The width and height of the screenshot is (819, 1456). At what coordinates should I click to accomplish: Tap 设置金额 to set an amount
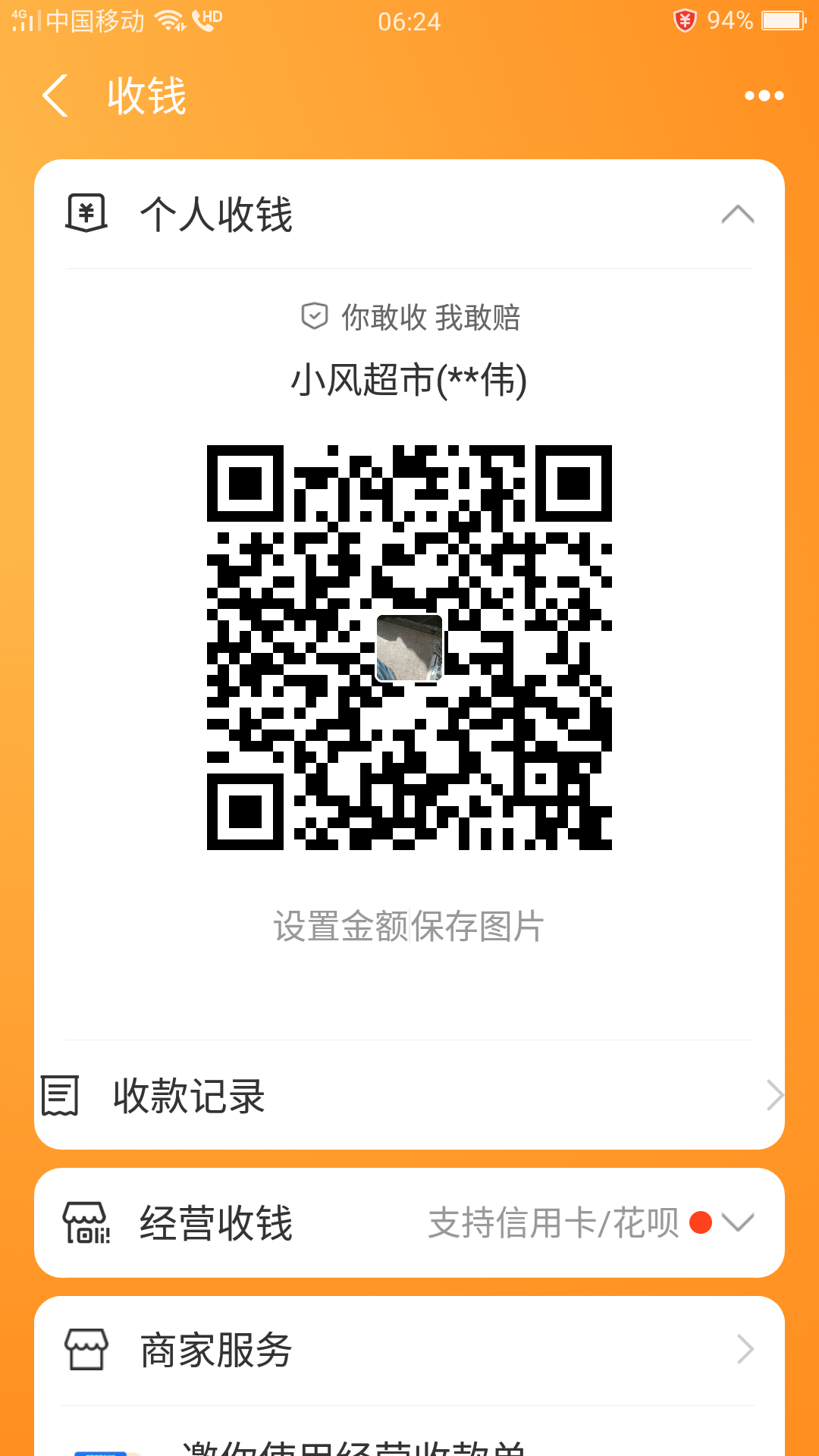point(340,926)
